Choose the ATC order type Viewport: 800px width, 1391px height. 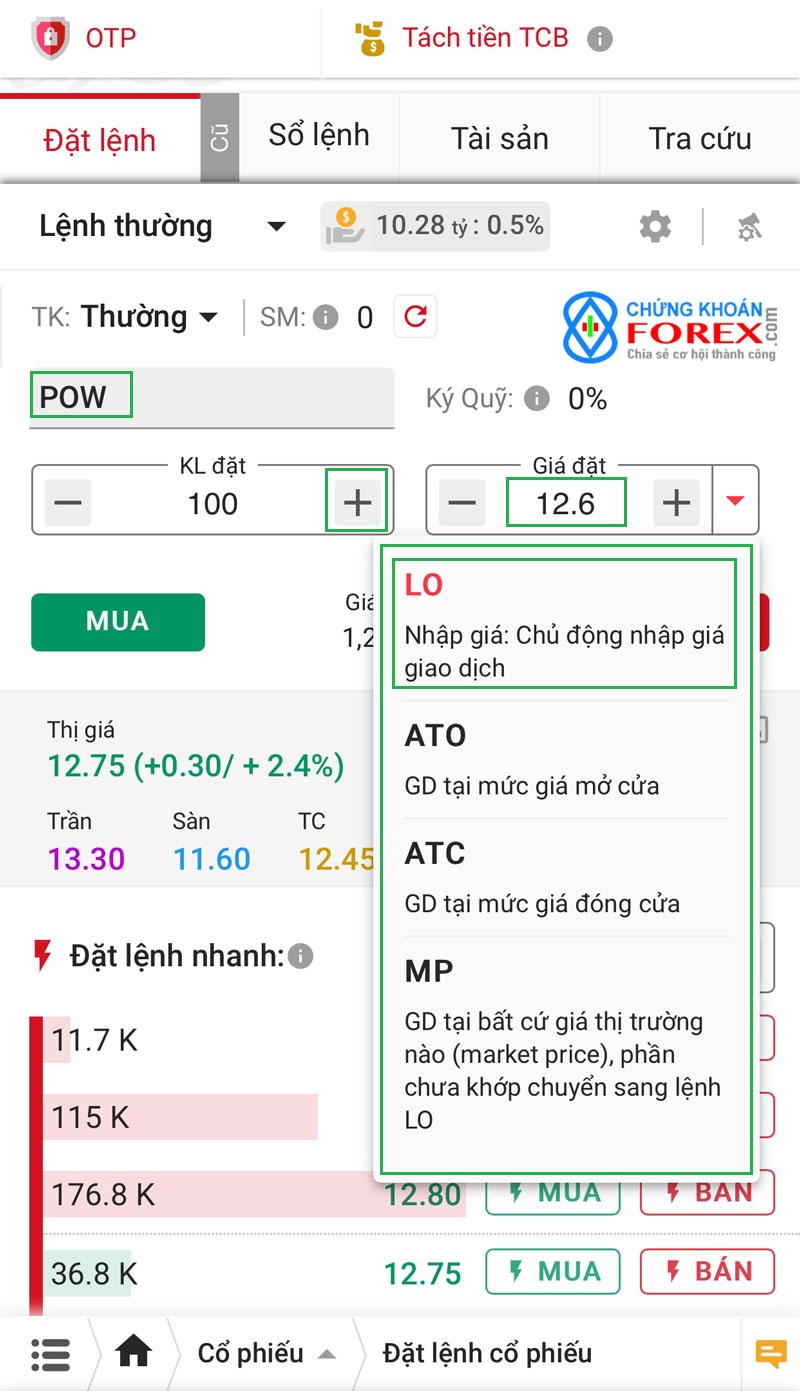565,878
